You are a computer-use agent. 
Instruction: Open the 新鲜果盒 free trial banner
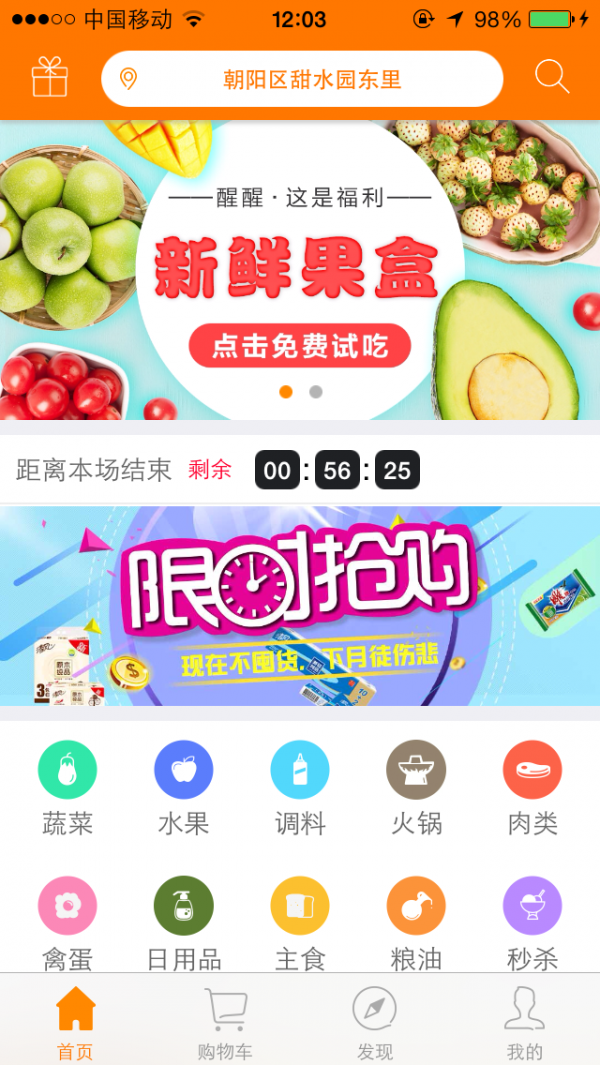300,270
